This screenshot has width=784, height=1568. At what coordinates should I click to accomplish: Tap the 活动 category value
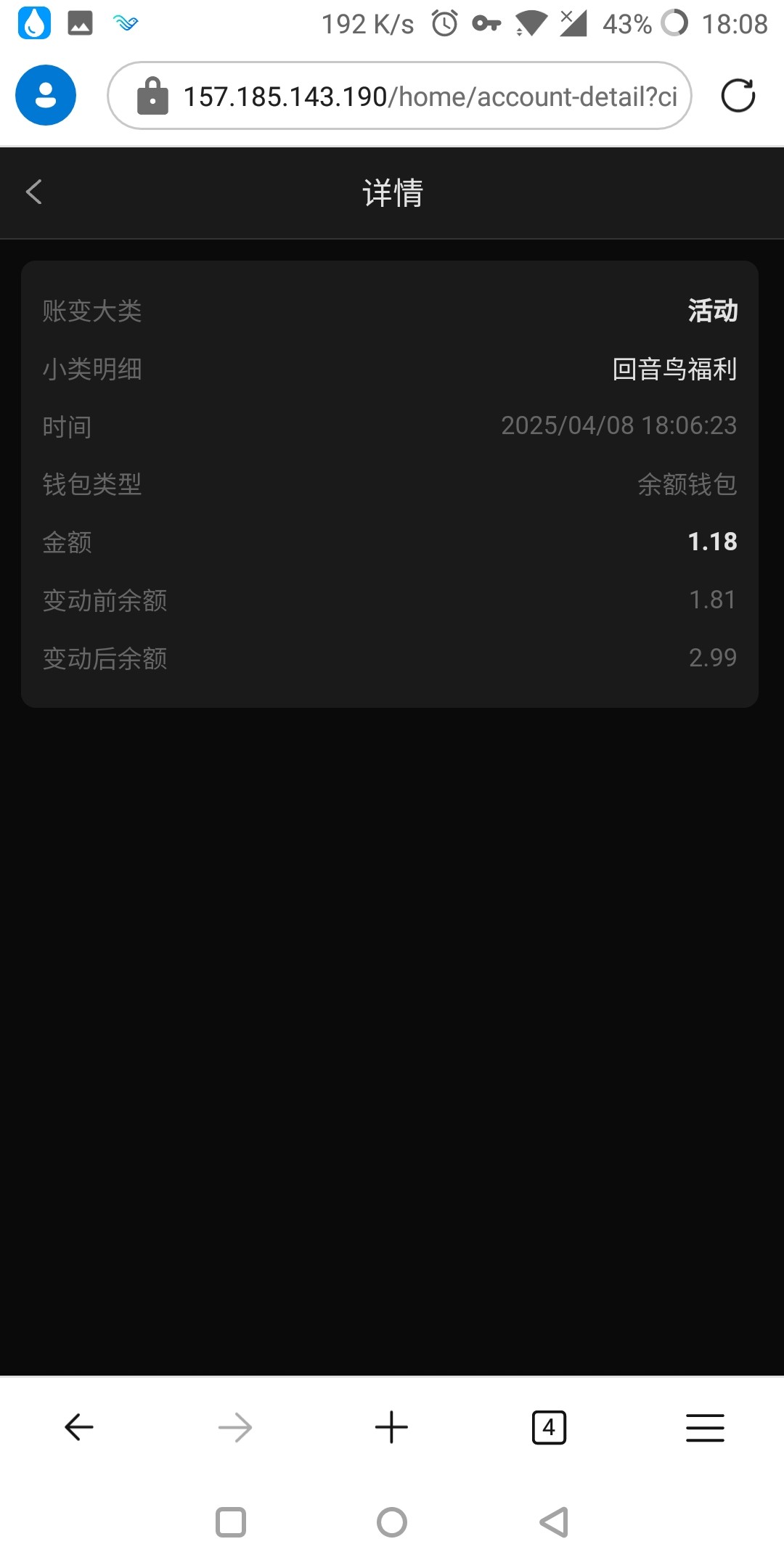click(712, 310)
